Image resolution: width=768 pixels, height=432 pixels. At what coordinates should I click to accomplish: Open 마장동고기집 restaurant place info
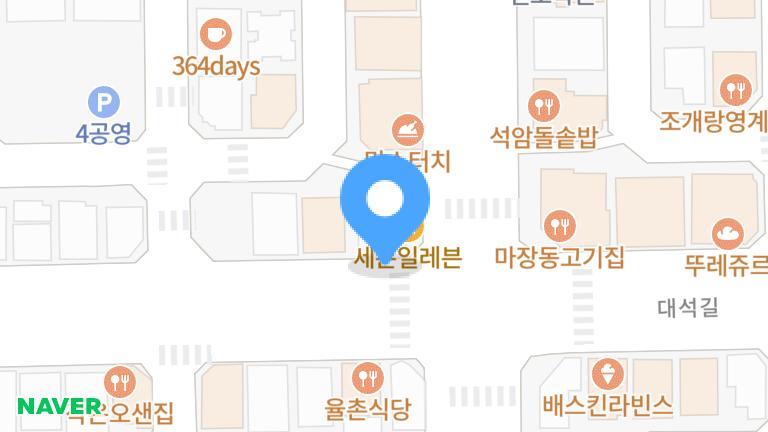[x=558, y=225]
